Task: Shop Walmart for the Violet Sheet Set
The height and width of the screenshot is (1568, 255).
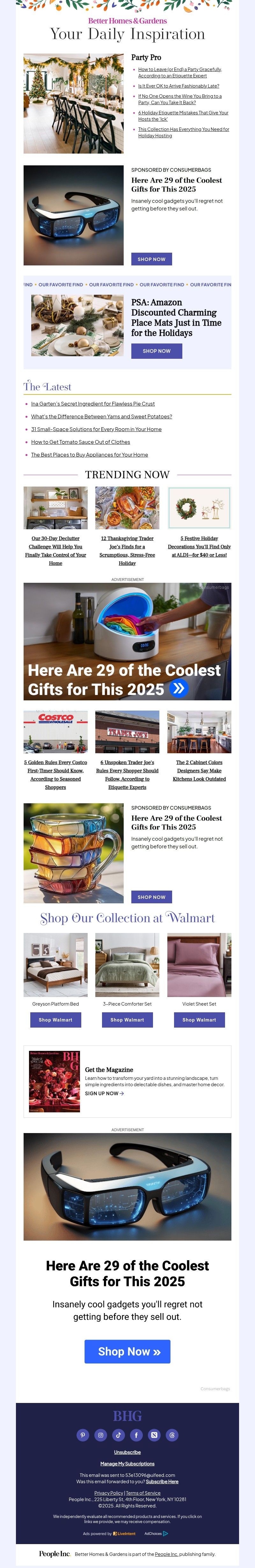Action: coord(199,1020)
